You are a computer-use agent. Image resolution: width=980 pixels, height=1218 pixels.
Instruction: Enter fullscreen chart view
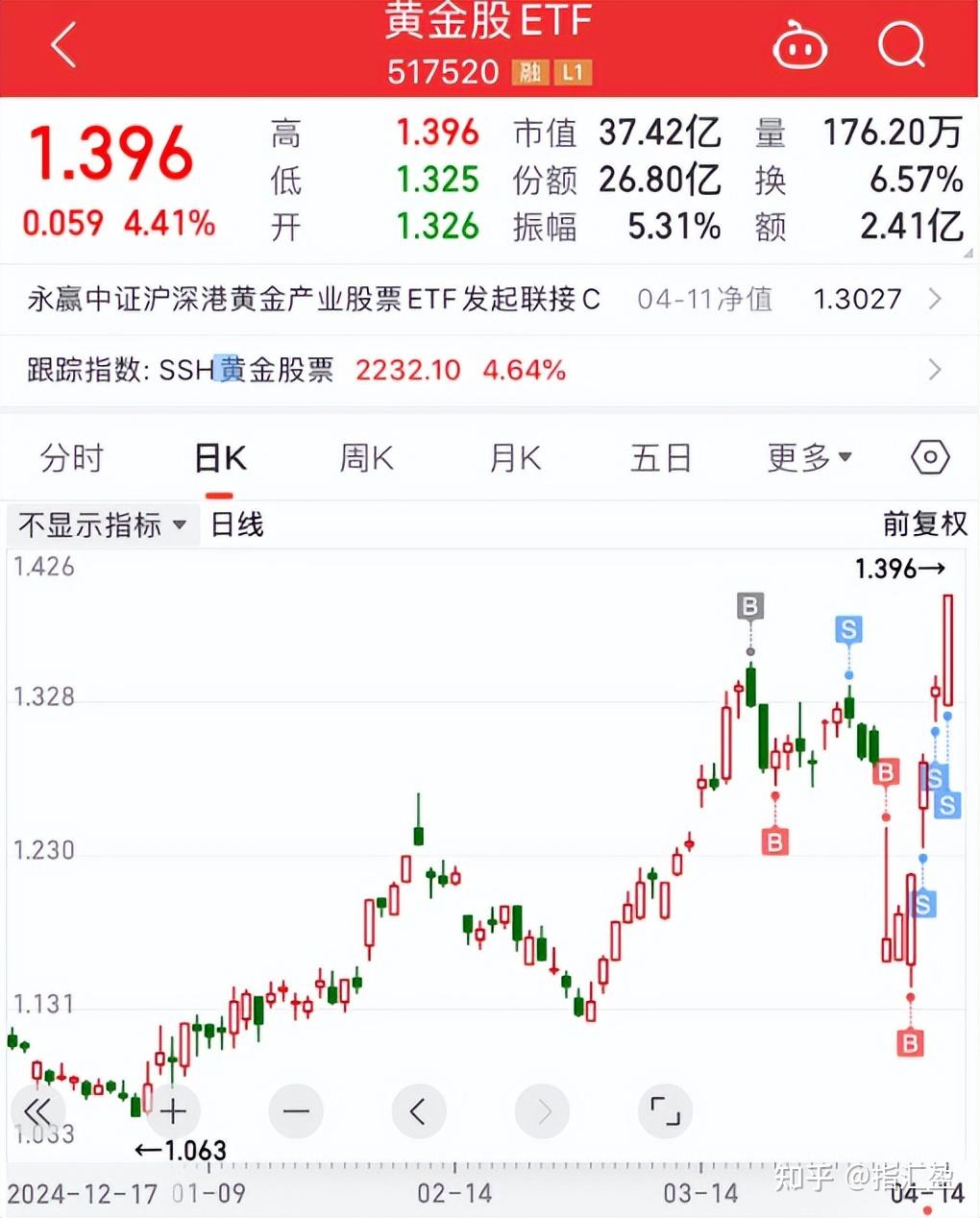pyautogui.click(x=665, y=1110)
